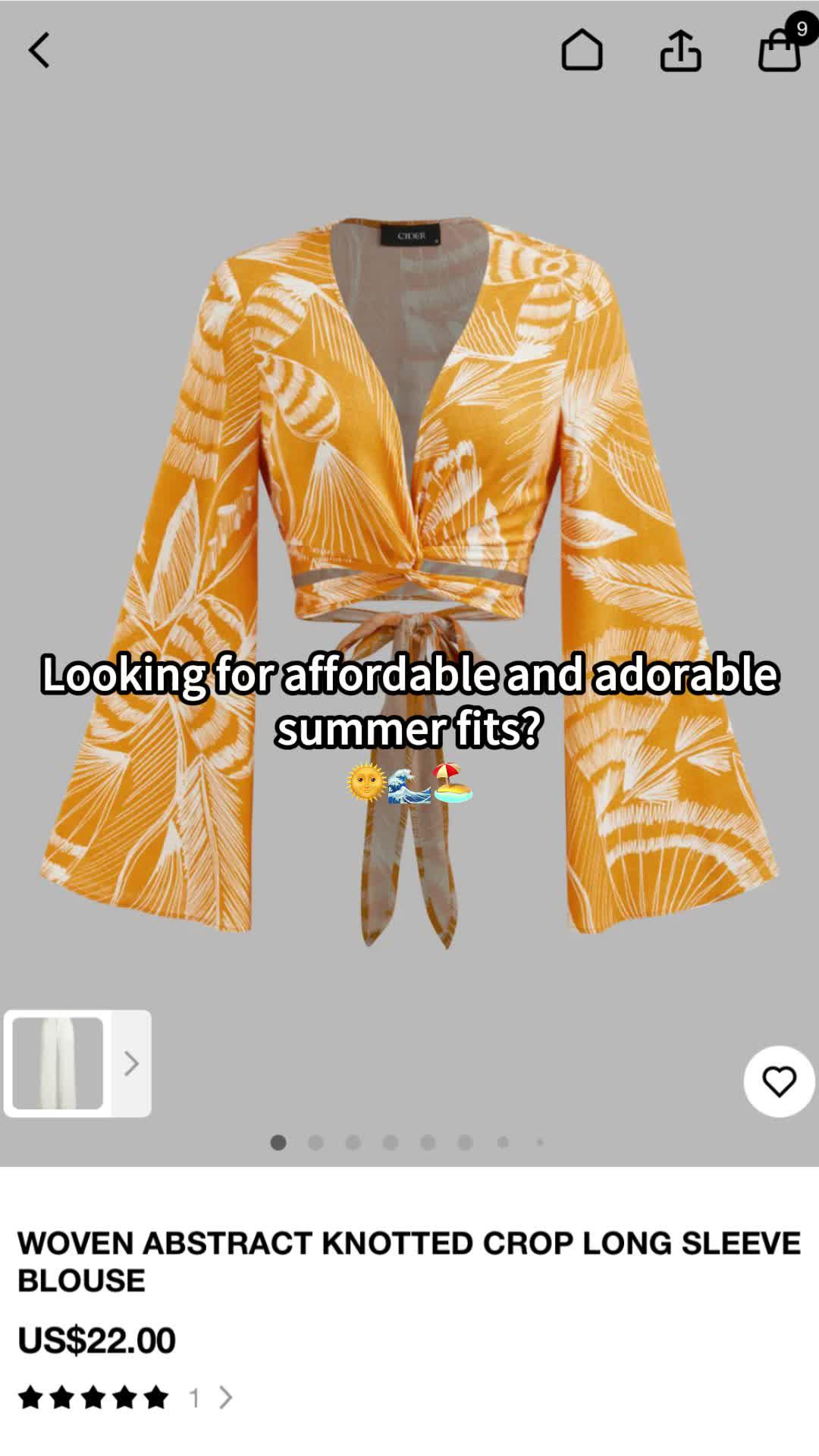
Task: Share this blouse
Action: tap(680, 50)
